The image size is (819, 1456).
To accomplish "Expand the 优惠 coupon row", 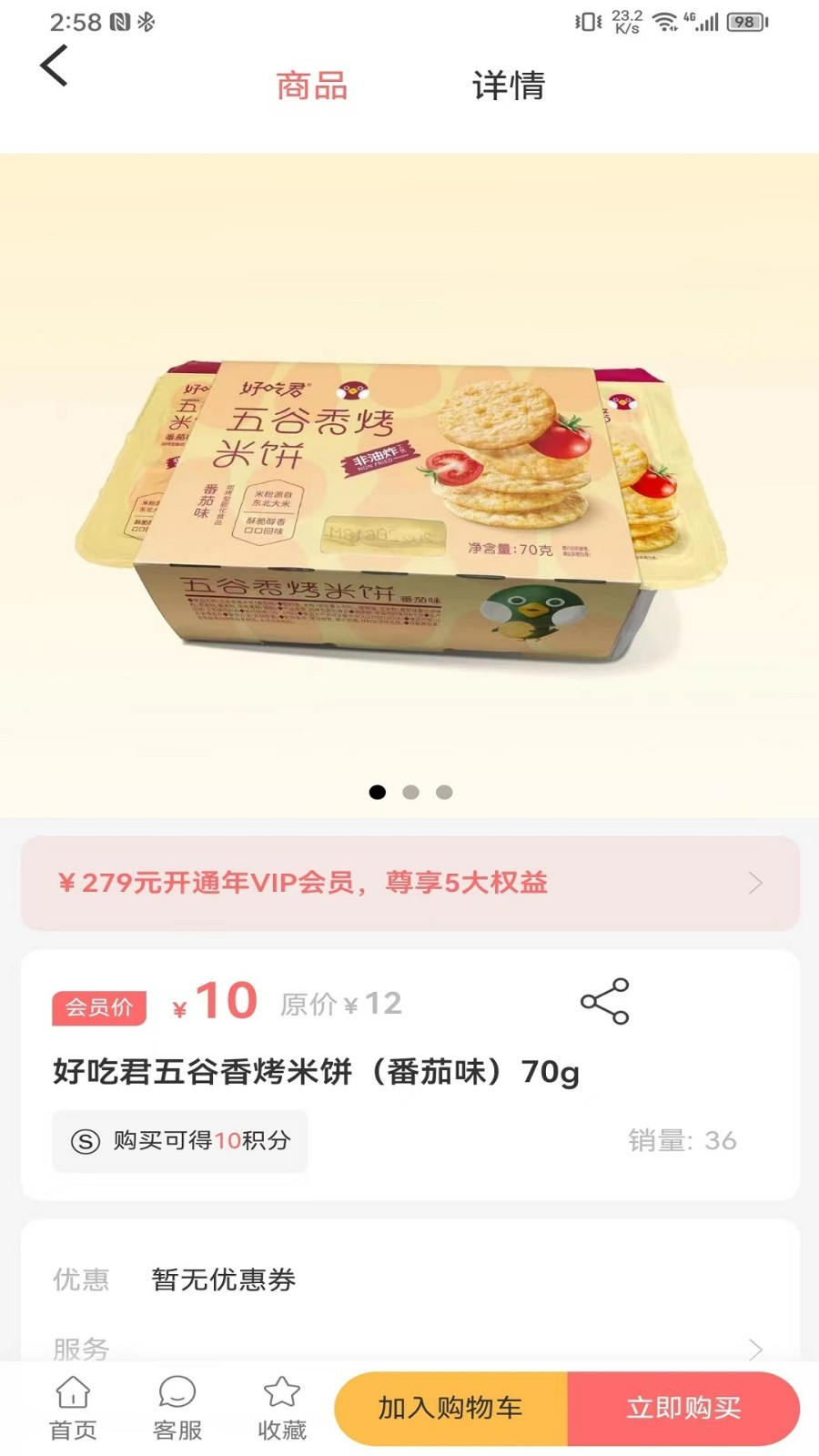I will click(409, 1279).
